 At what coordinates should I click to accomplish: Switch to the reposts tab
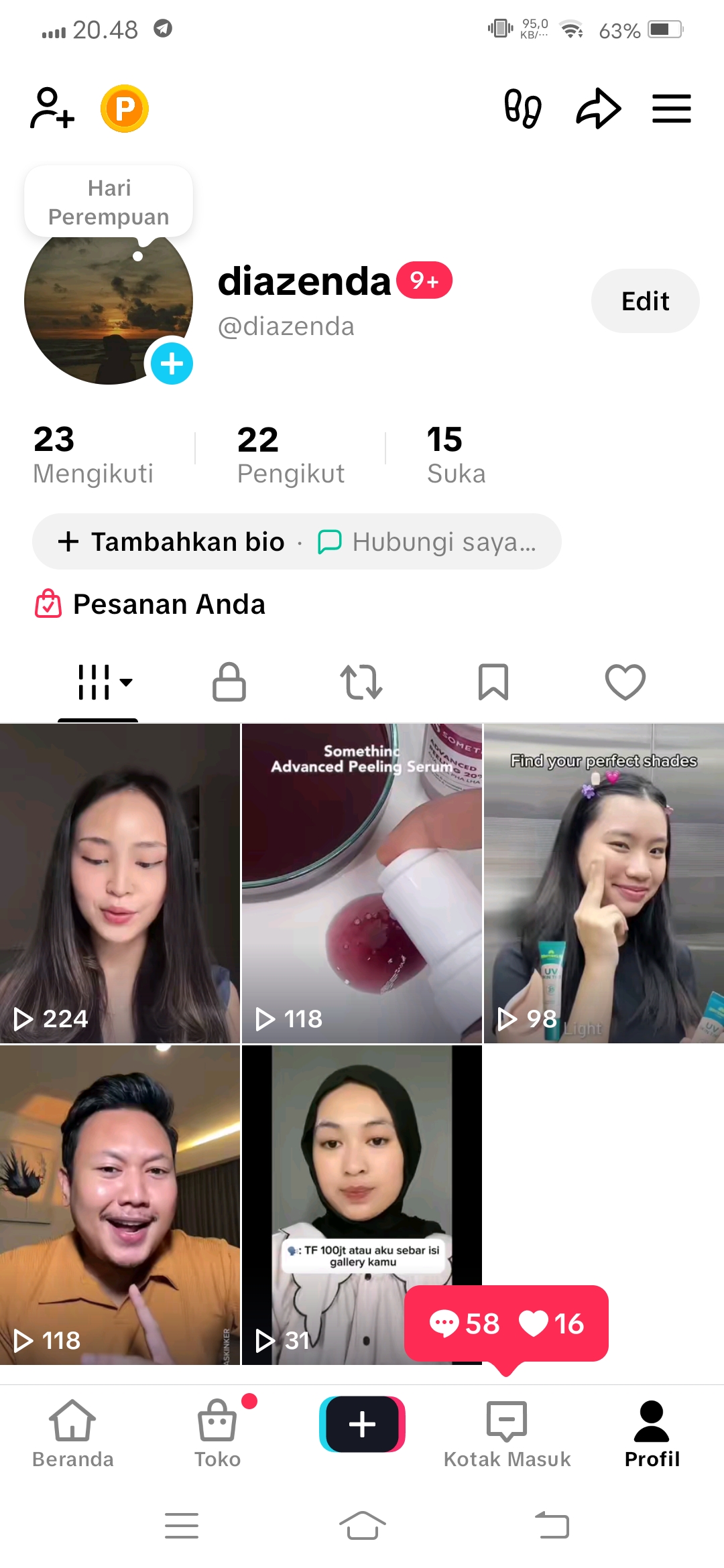[361, 682]
